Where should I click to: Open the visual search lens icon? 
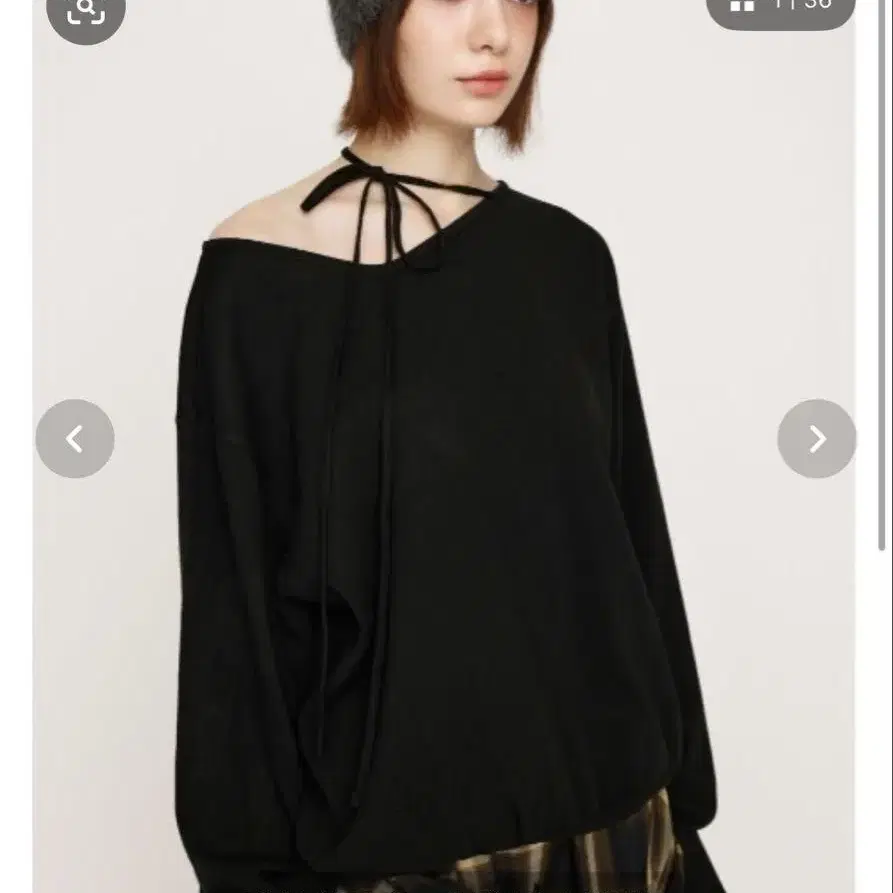(x=85, y=11)
